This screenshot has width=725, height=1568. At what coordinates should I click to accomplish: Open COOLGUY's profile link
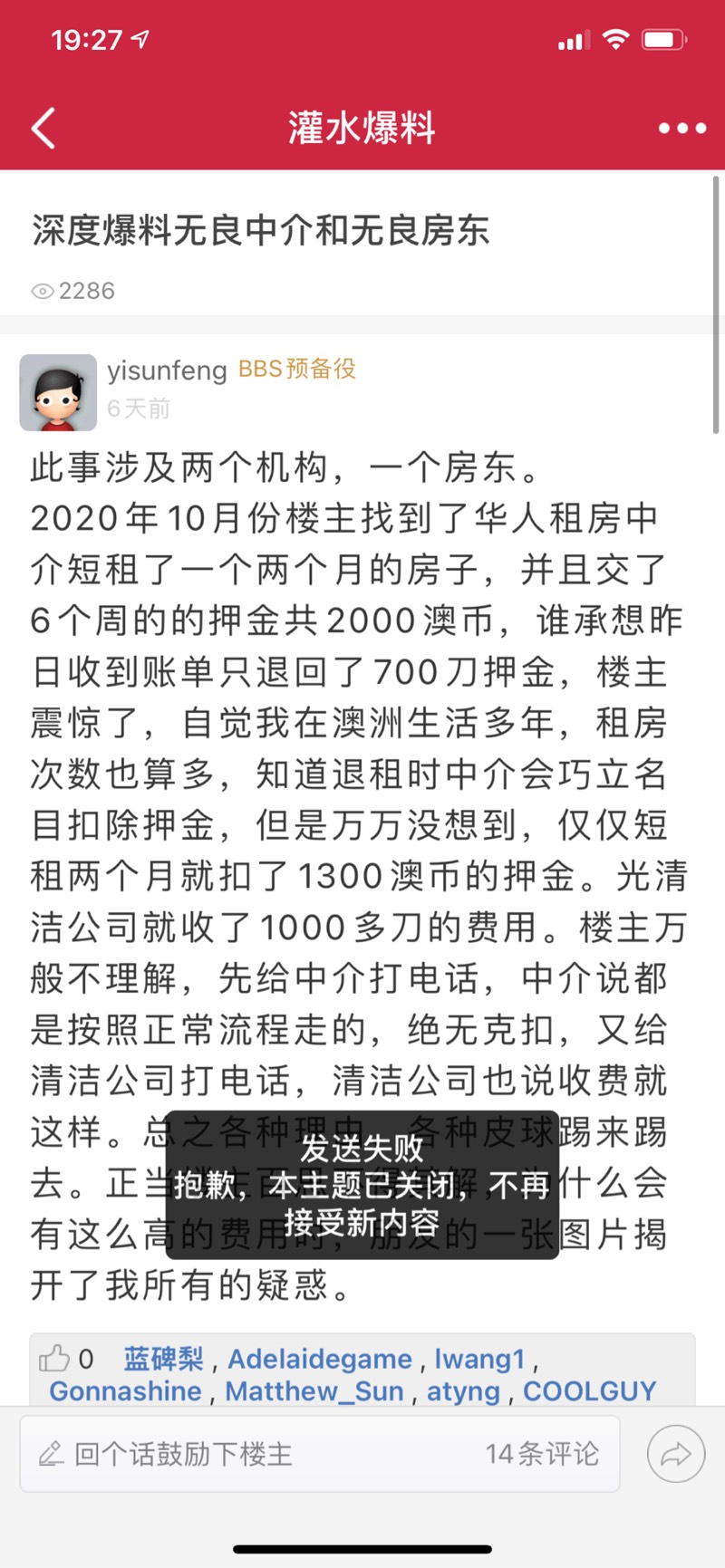589,1390
